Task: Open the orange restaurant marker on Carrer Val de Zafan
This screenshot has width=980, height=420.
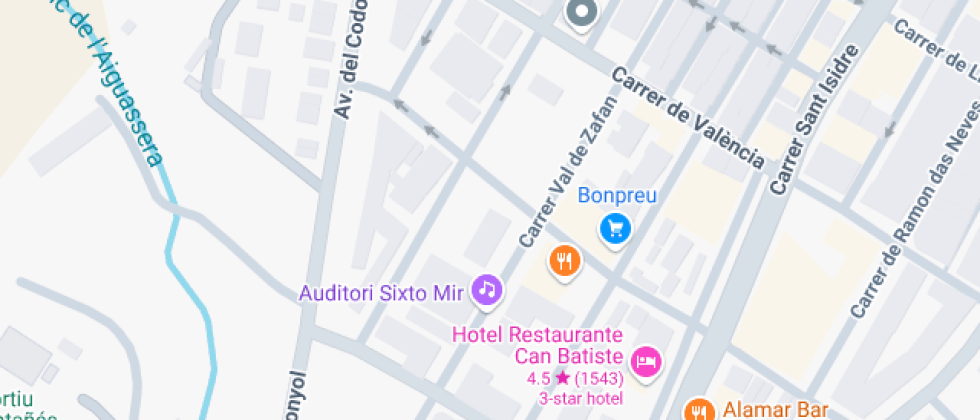Action: click(x=565, y=262)
